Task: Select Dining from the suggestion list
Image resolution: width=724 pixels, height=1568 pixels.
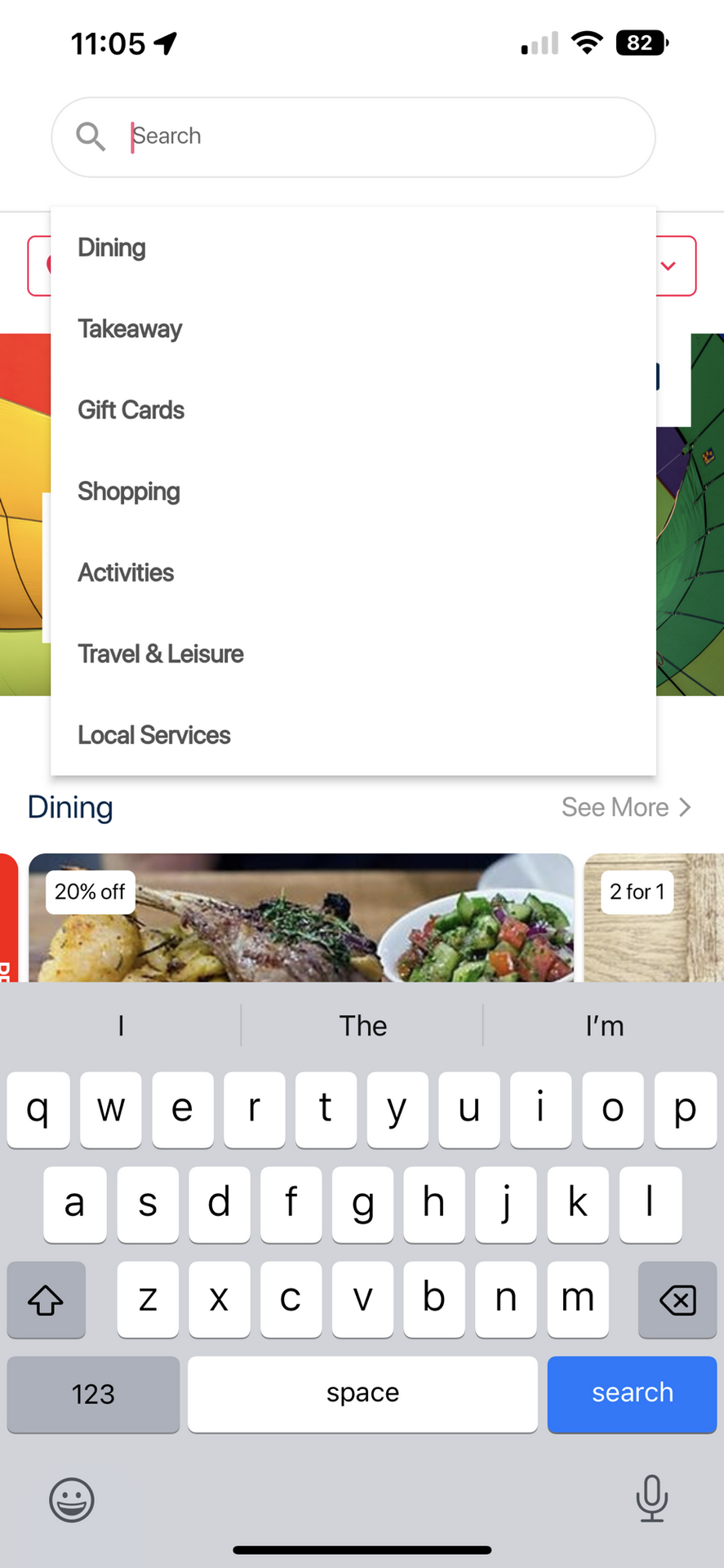Action: [x=353, y=247]
